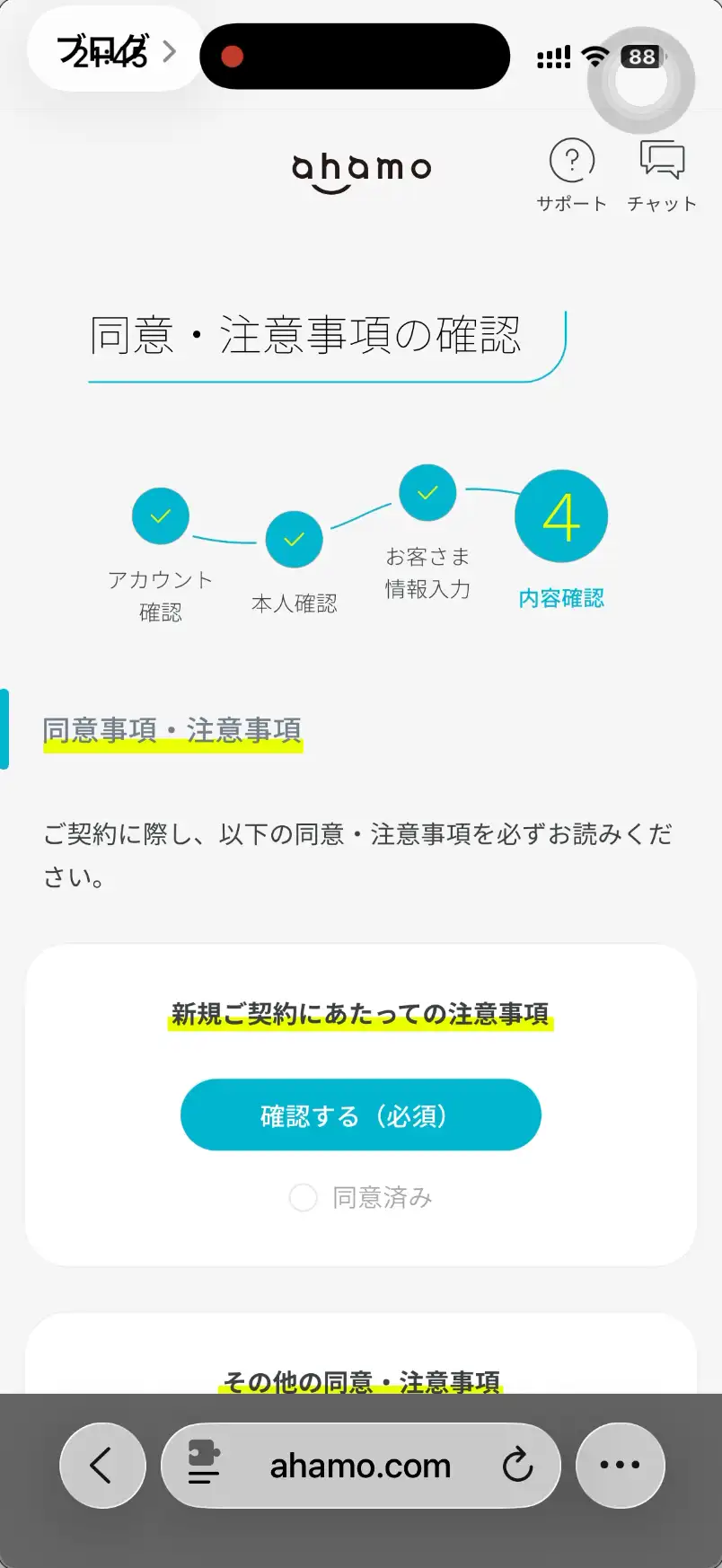Image resolution: width=722 pixels, height=1568 pixels.
Task: Tap the site permissions icon in address bar
Action: pos(205,1465)
